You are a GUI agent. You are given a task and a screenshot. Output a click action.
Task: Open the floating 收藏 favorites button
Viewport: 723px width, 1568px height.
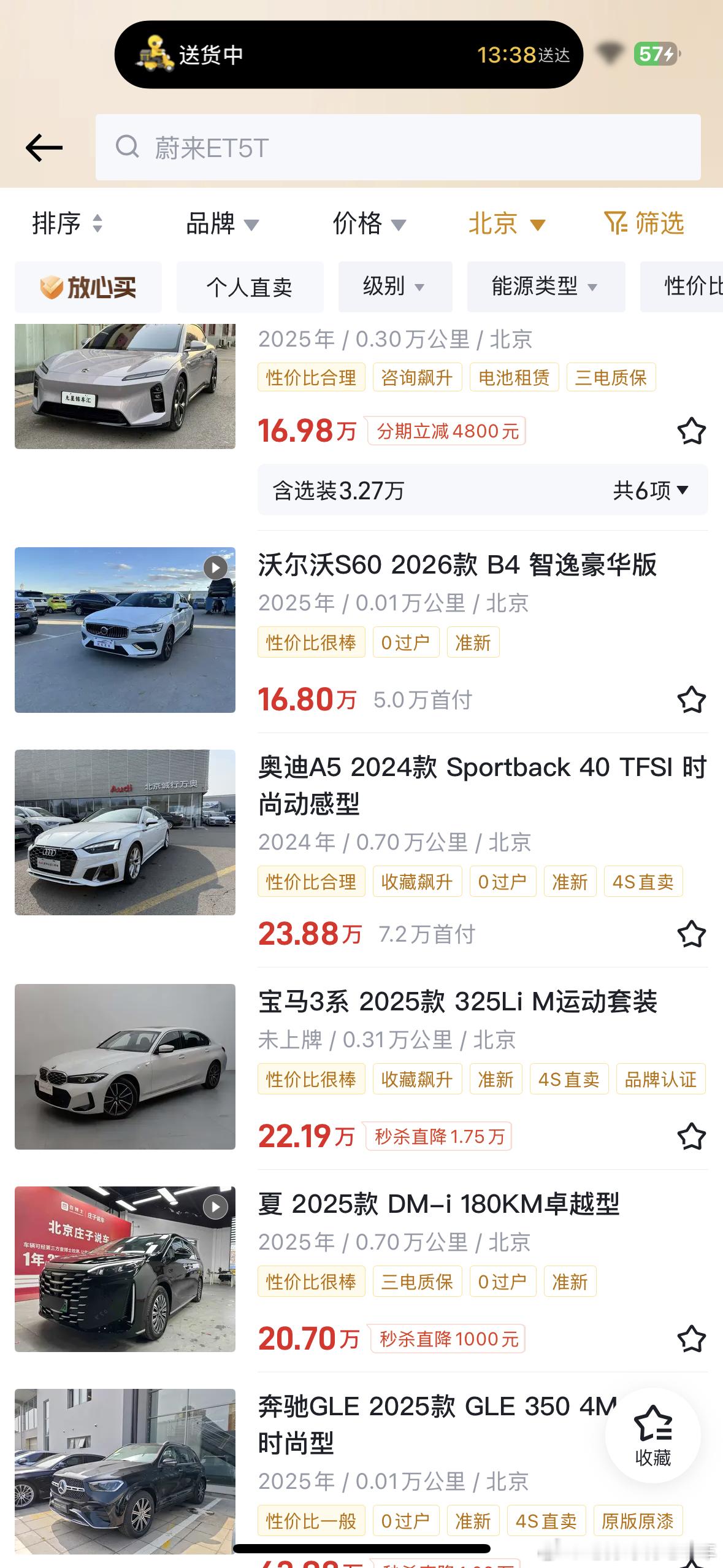pos(652,1435)
